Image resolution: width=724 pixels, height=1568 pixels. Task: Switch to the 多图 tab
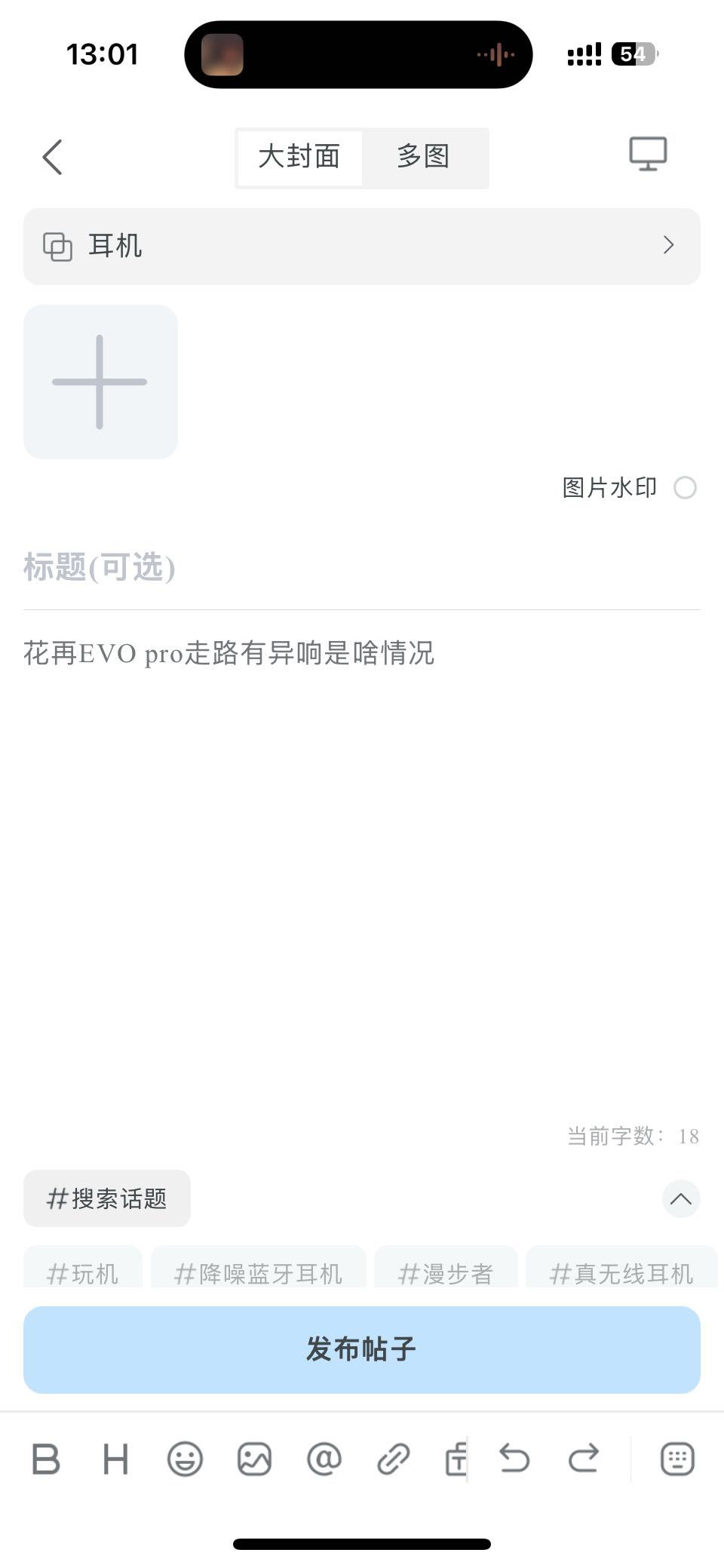coord(423,157)
